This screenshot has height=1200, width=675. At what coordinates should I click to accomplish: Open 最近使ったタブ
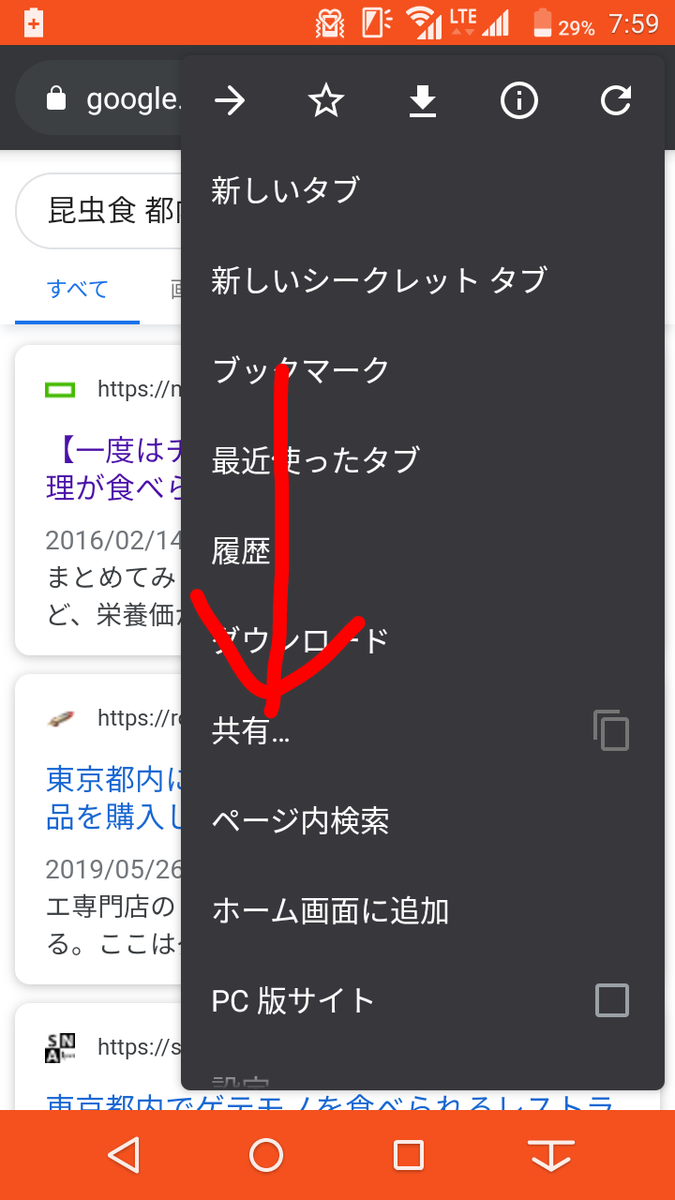pyautogui.click(x=315, y=460)
